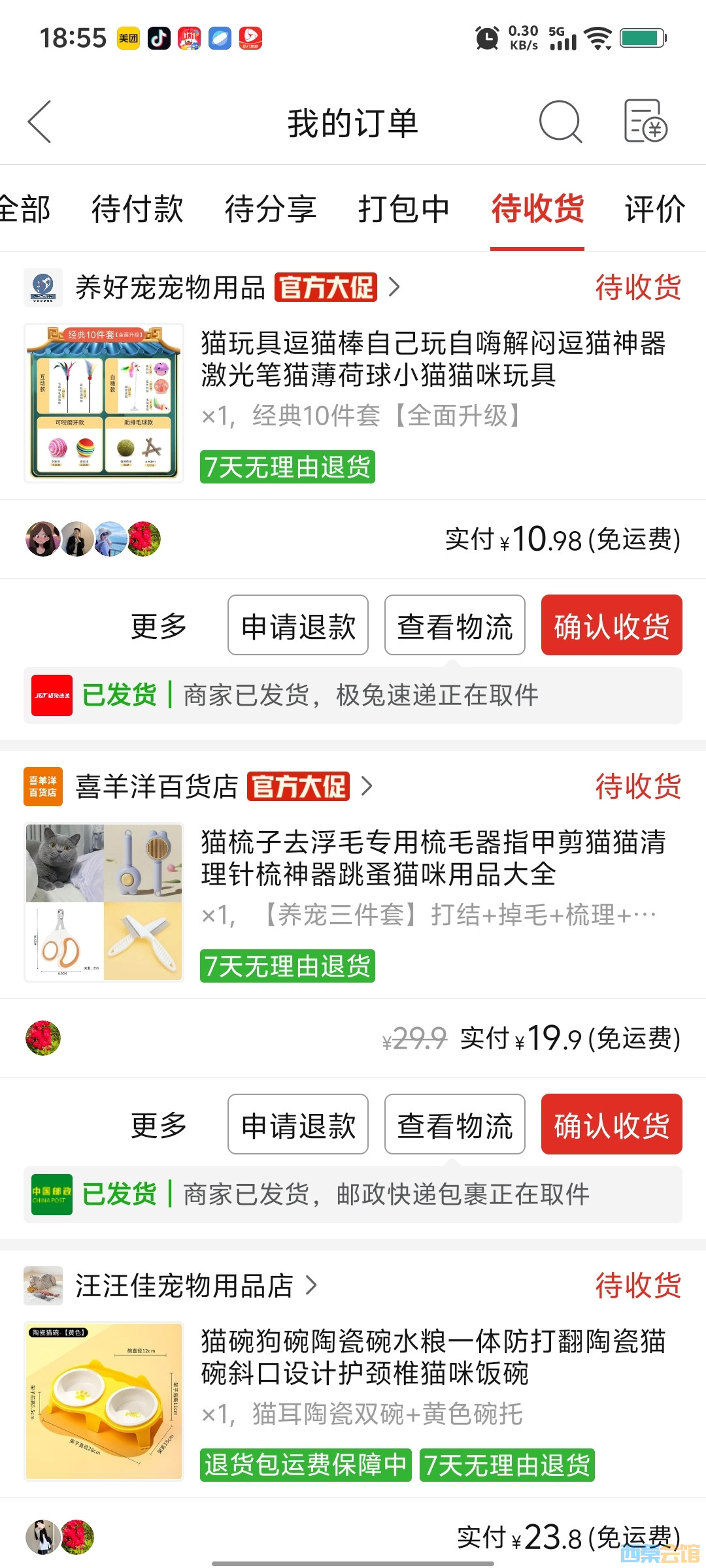Switch to the 待付款 tab
The width and height of the screenshot is (706, 1568).
(x=137, y=209)
